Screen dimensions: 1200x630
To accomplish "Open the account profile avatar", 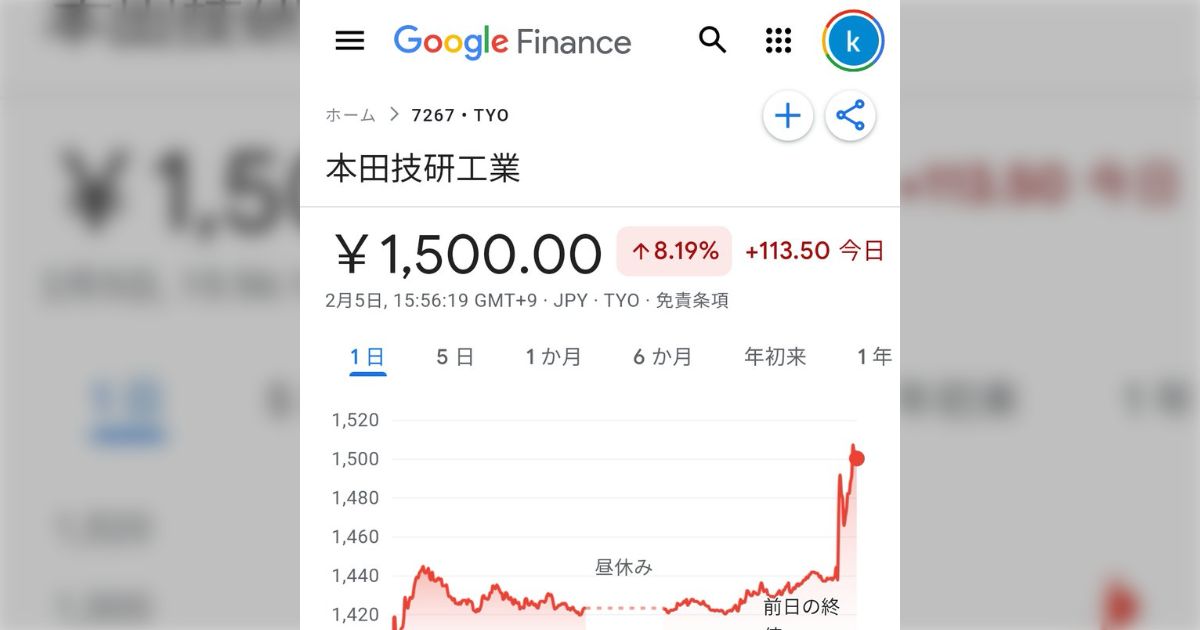I will coord(852,41).
